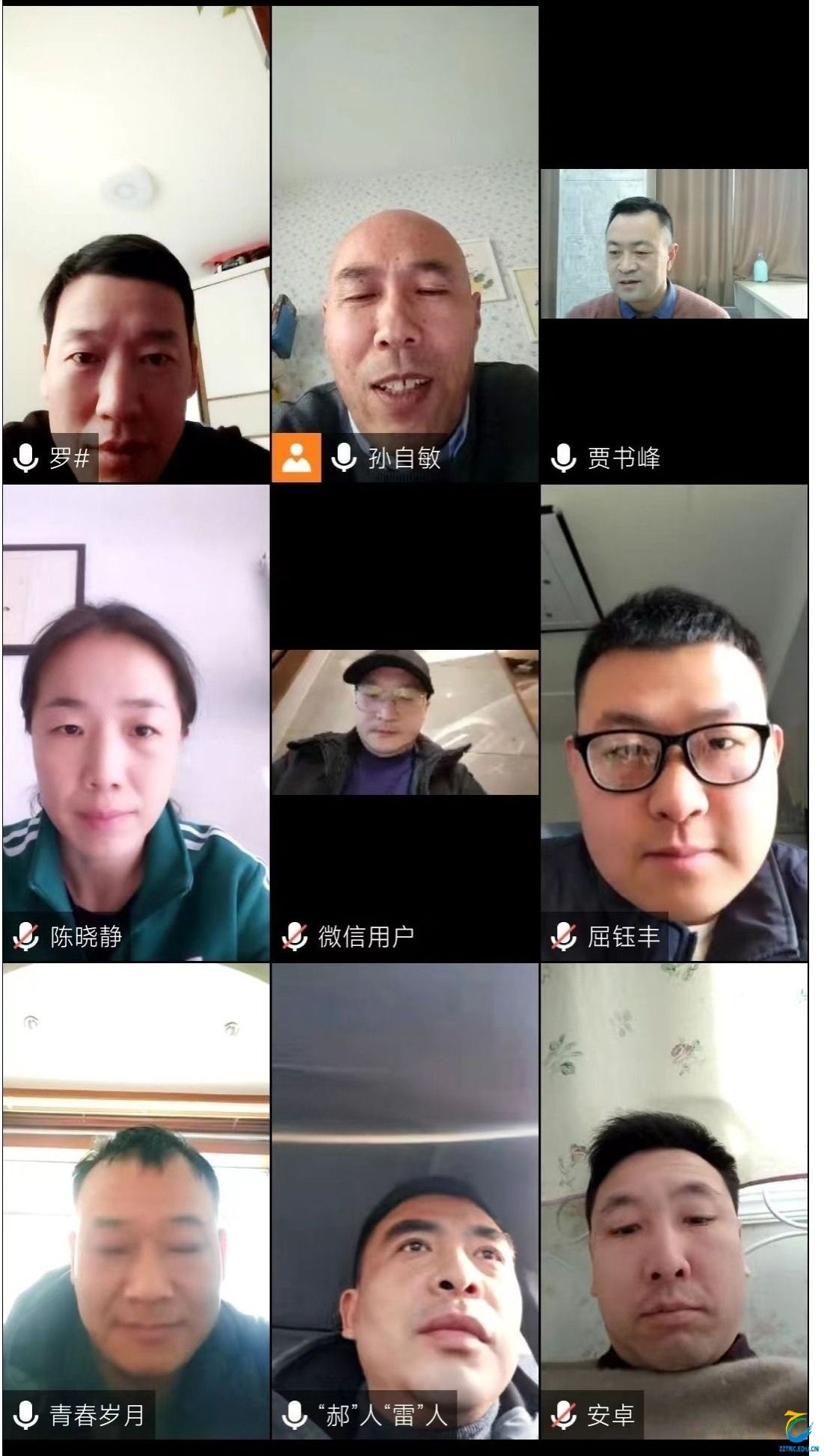824x1456 pixels.
Task: Tap 屈钰丰's video tile
Action: 674,722
